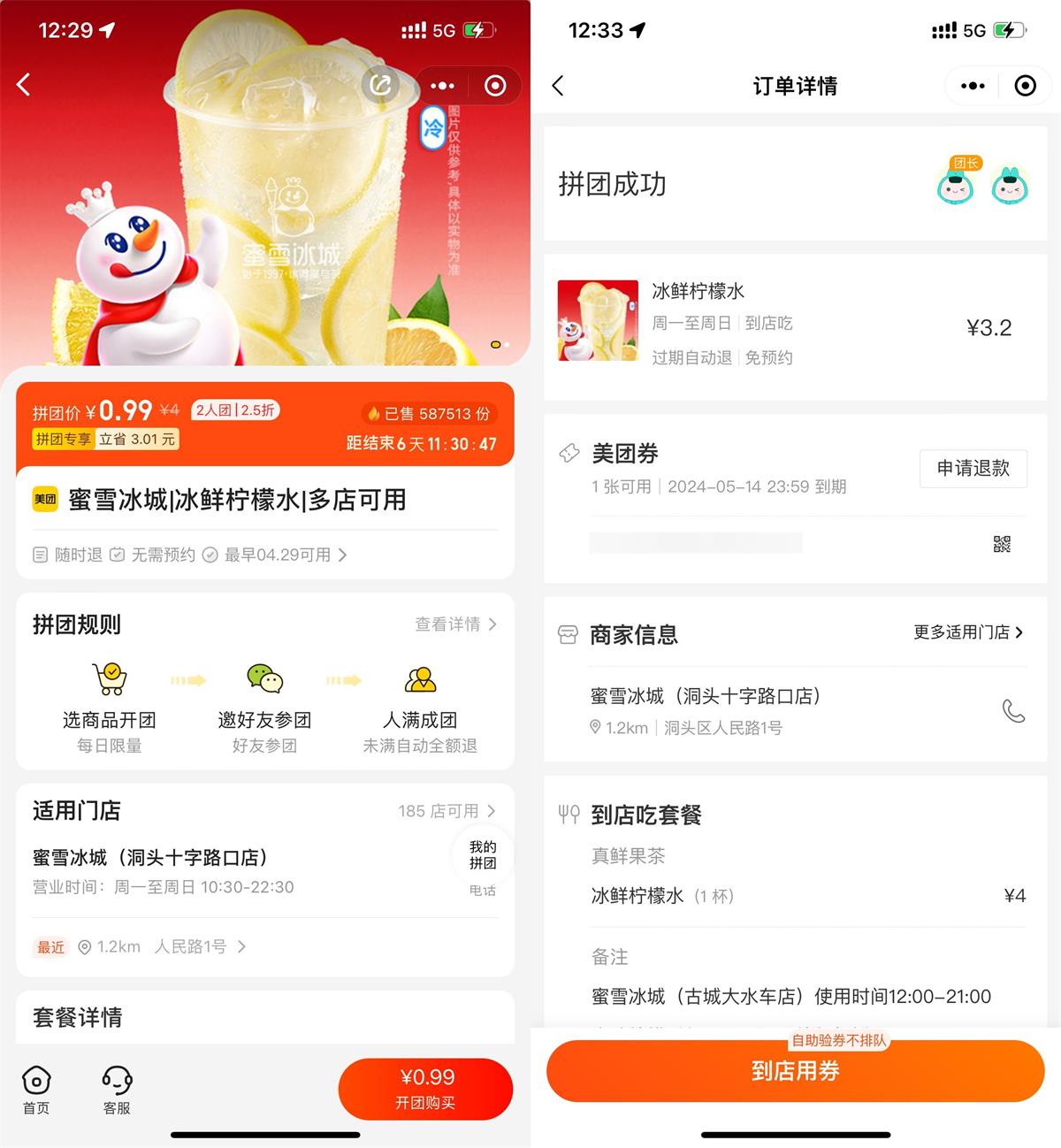Open the 最早04.29可用 details arrow
This screenshot has width=1061, height=1148.
click(x=344, y=555)
